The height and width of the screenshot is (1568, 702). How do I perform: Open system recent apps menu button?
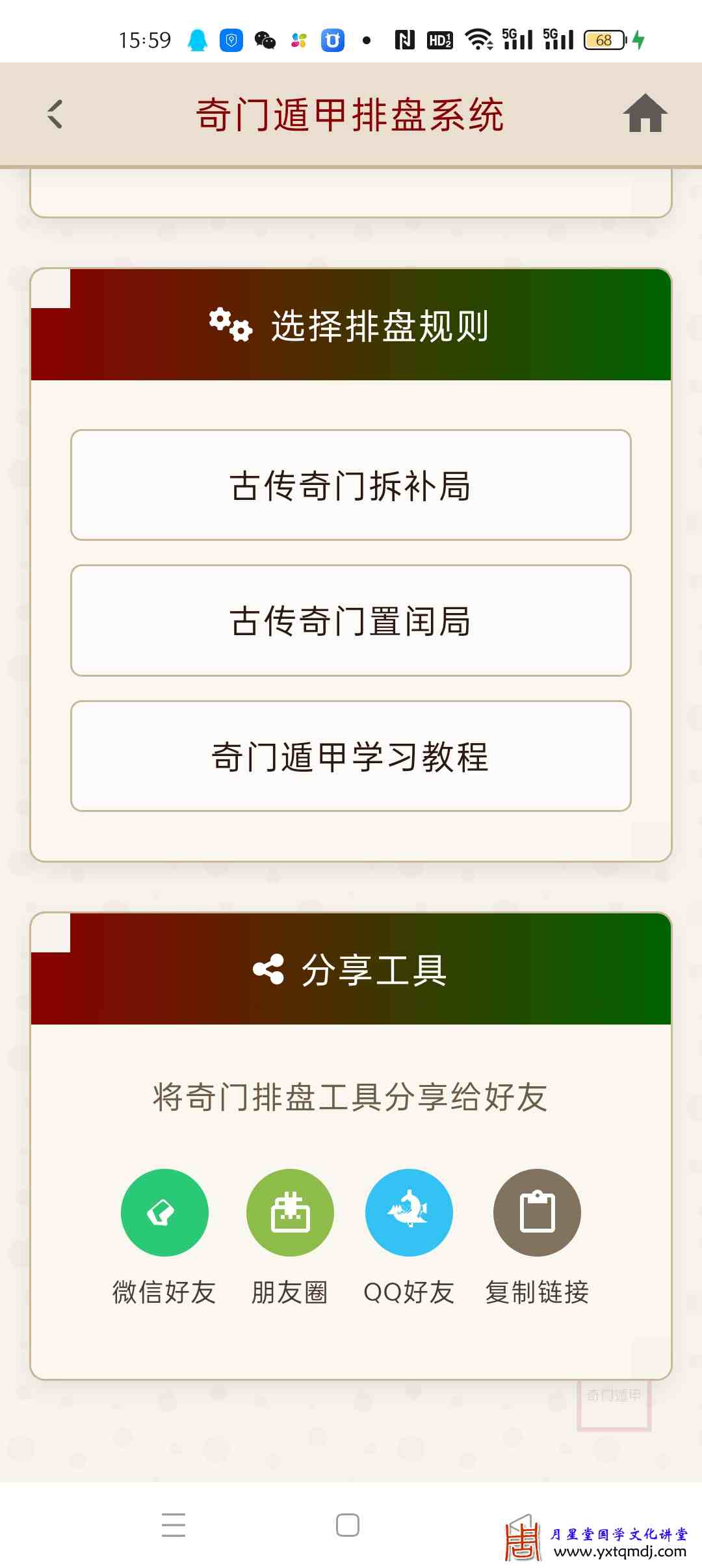click(174, 1524)
